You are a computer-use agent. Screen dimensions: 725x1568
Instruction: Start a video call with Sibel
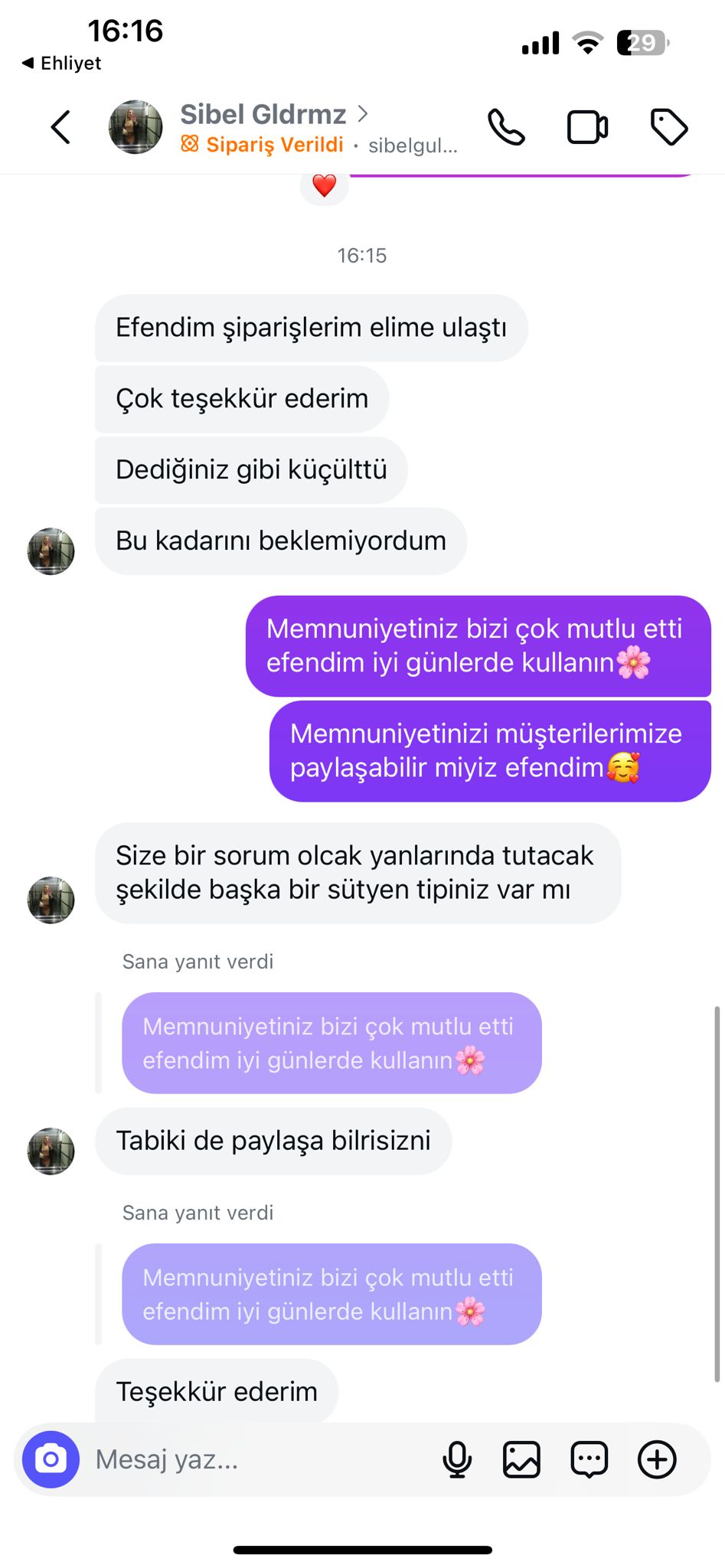pyautogui.click(x=587, y=127)
